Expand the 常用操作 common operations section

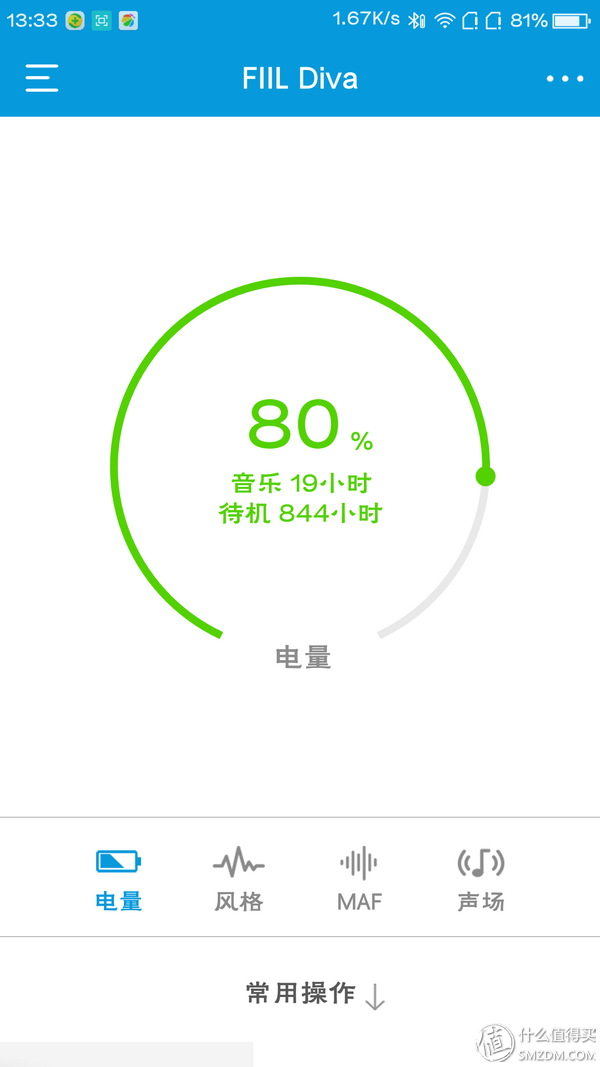tap(316, 994)
